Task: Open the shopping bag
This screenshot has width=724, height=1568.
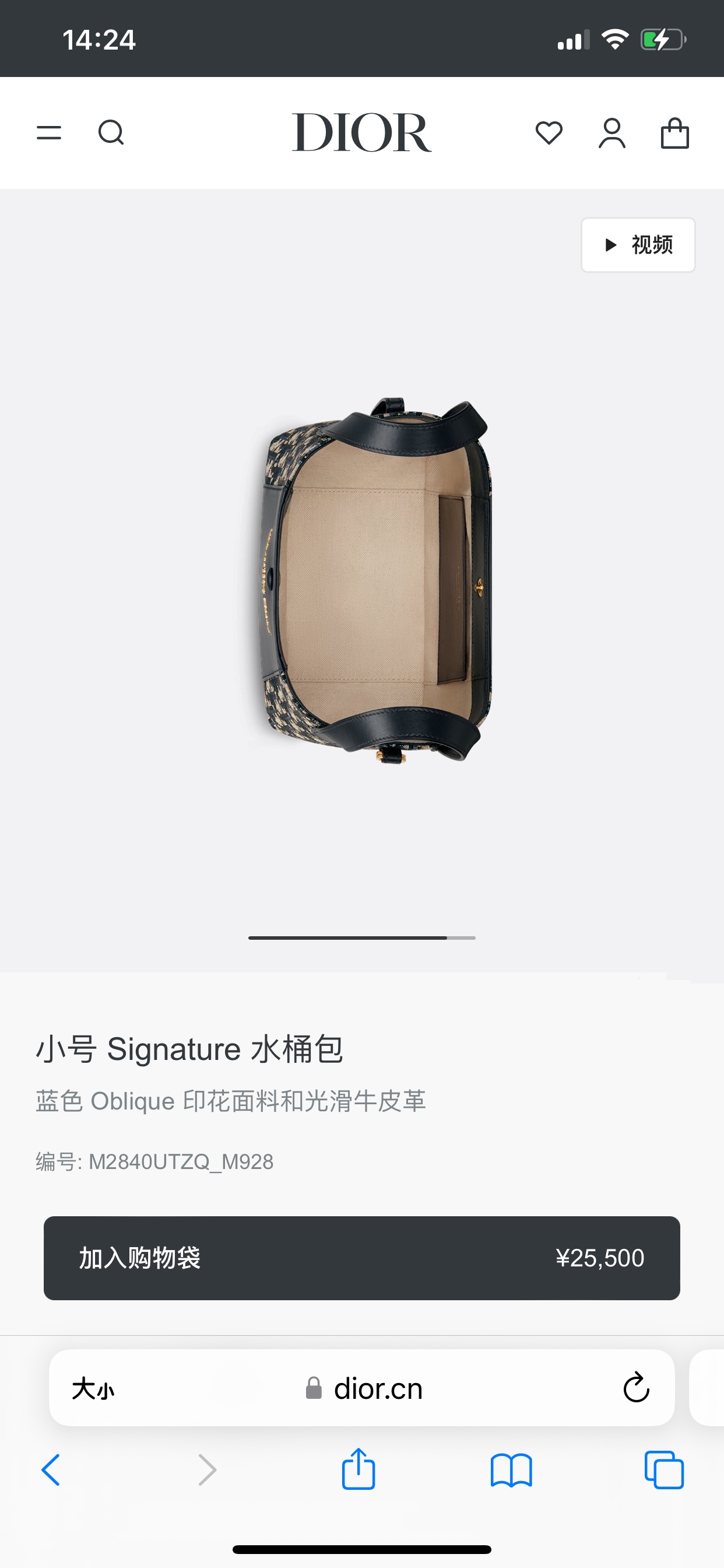Action: pos(674,132)
